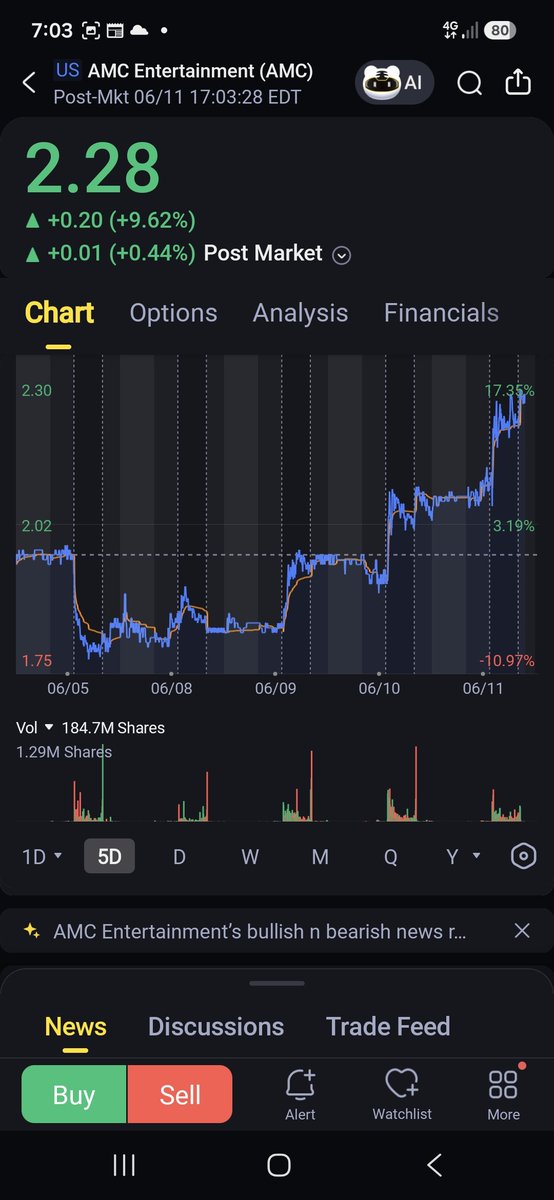Viewport: 554px width, 1200px height.
Task: Dismiss the bullish n bearish news banner
Action: 521,931
